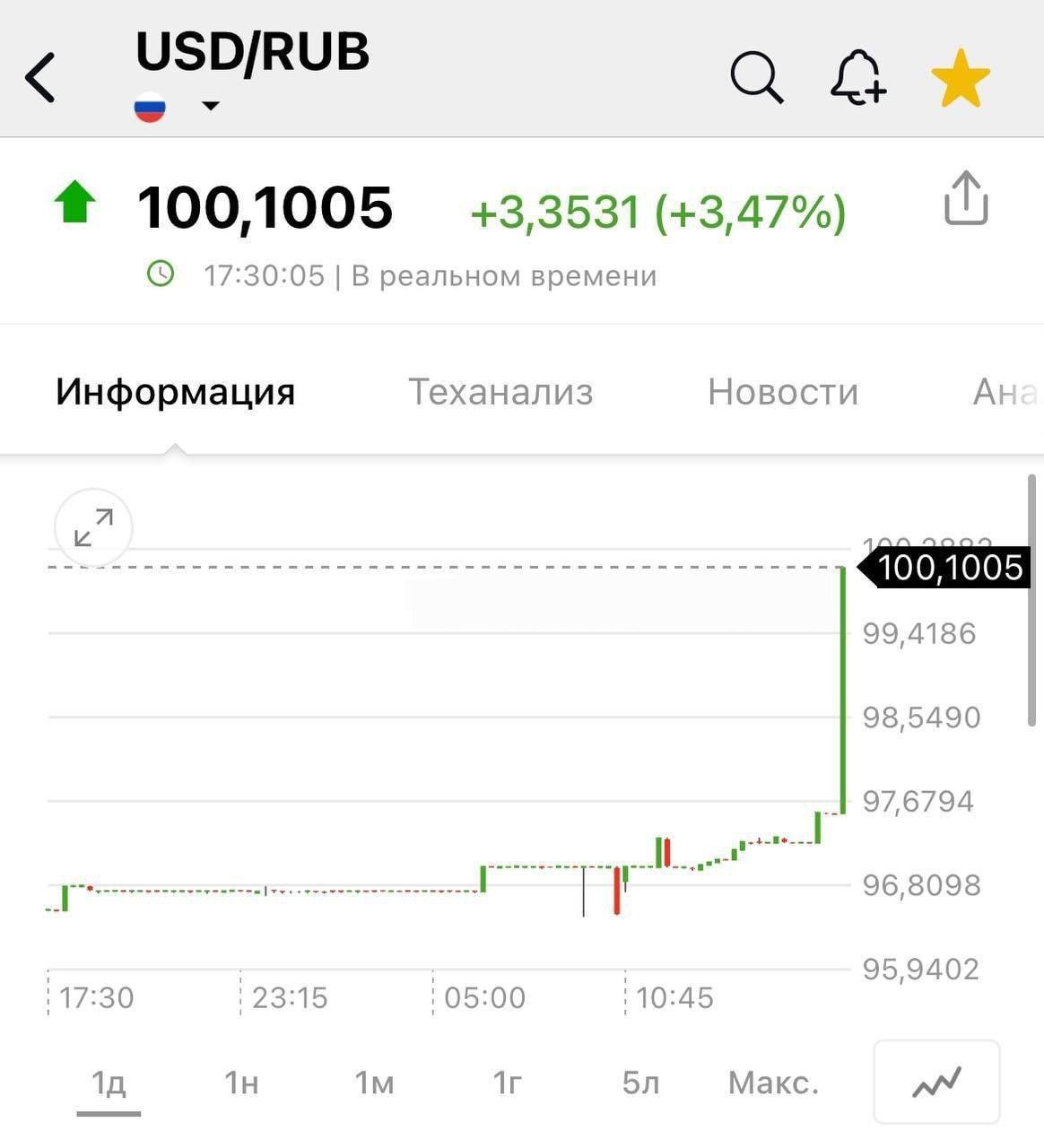Image resolution: width=1044 pixels, height=1148 pixels.
Task: Go back using the header arrow
Action: coord(40,77)
